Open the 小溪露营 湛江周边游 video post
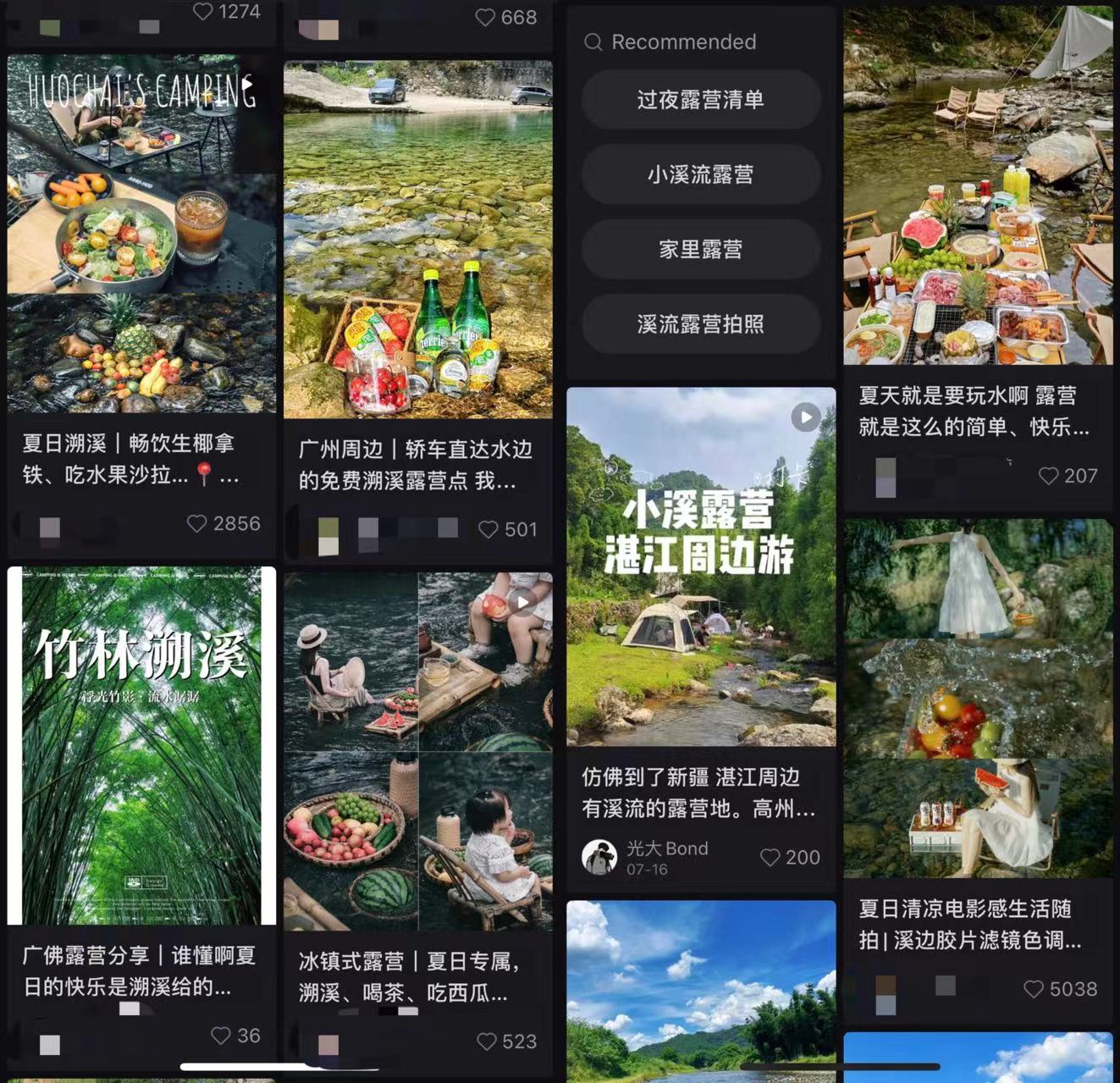This screenshot has width=1120, height=1083. 700,566
